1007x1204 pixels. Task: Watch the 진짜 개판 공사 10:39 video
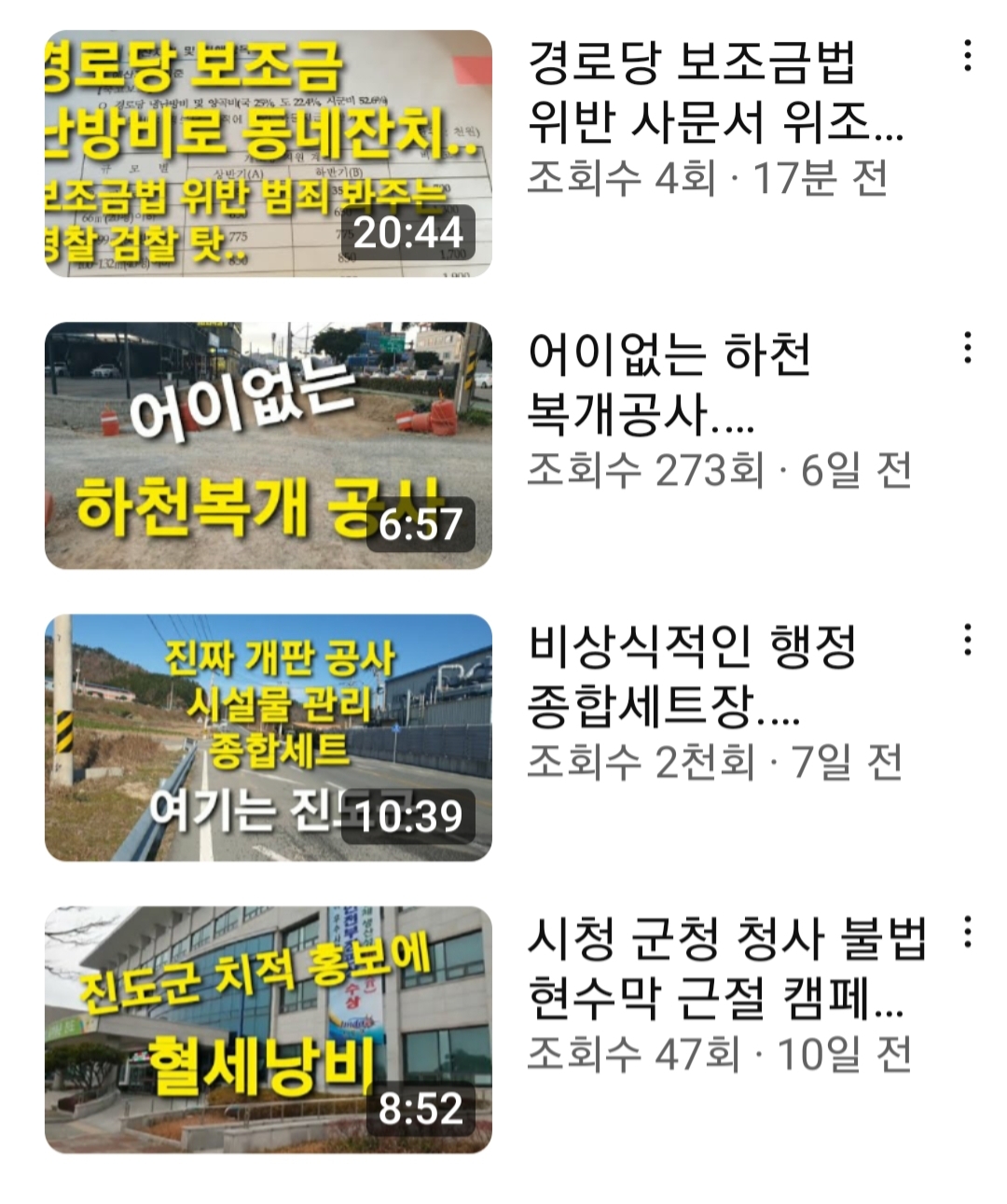click(268, 737)
